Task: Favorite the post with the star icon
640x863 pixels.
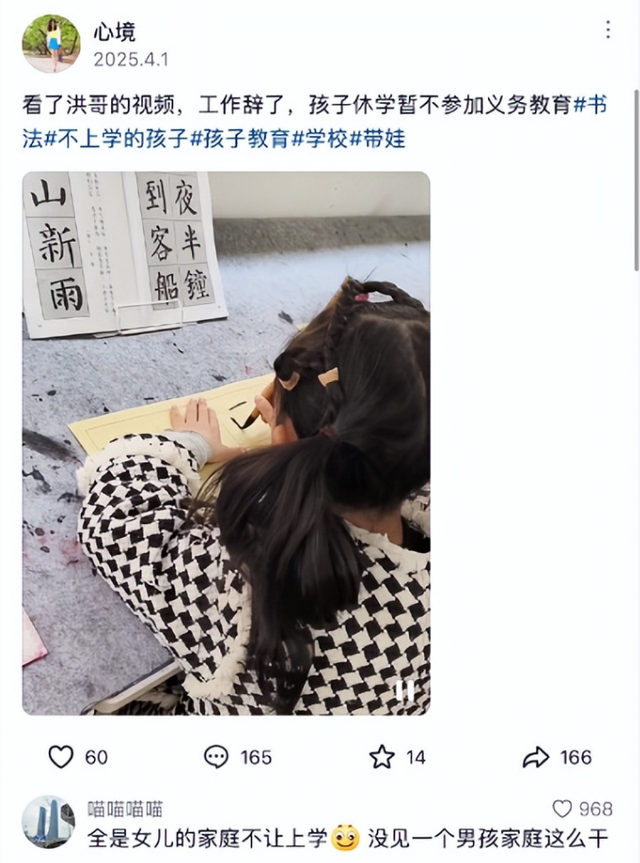Action: pos(382,757)
